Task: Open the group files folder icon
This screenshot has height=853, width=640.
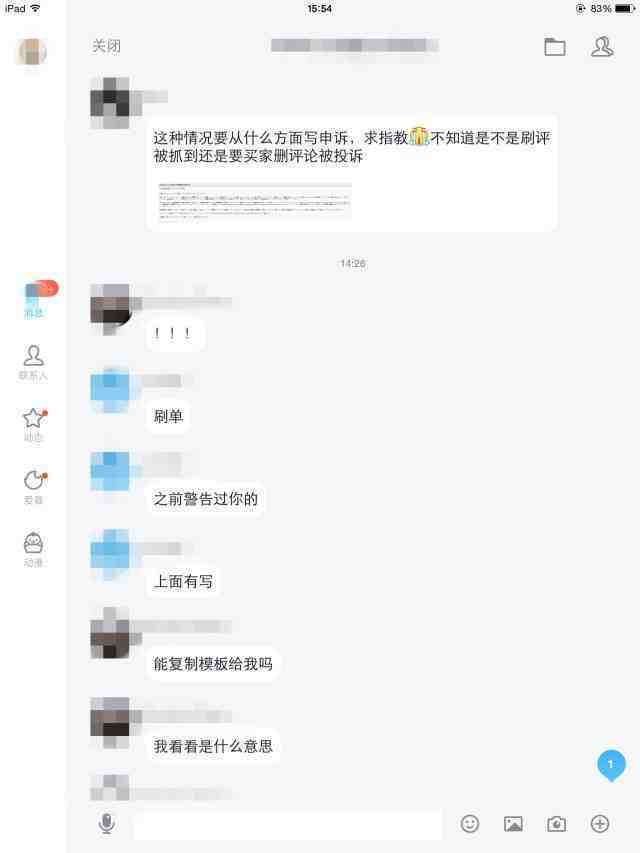Action: click(x=554, y=47)
